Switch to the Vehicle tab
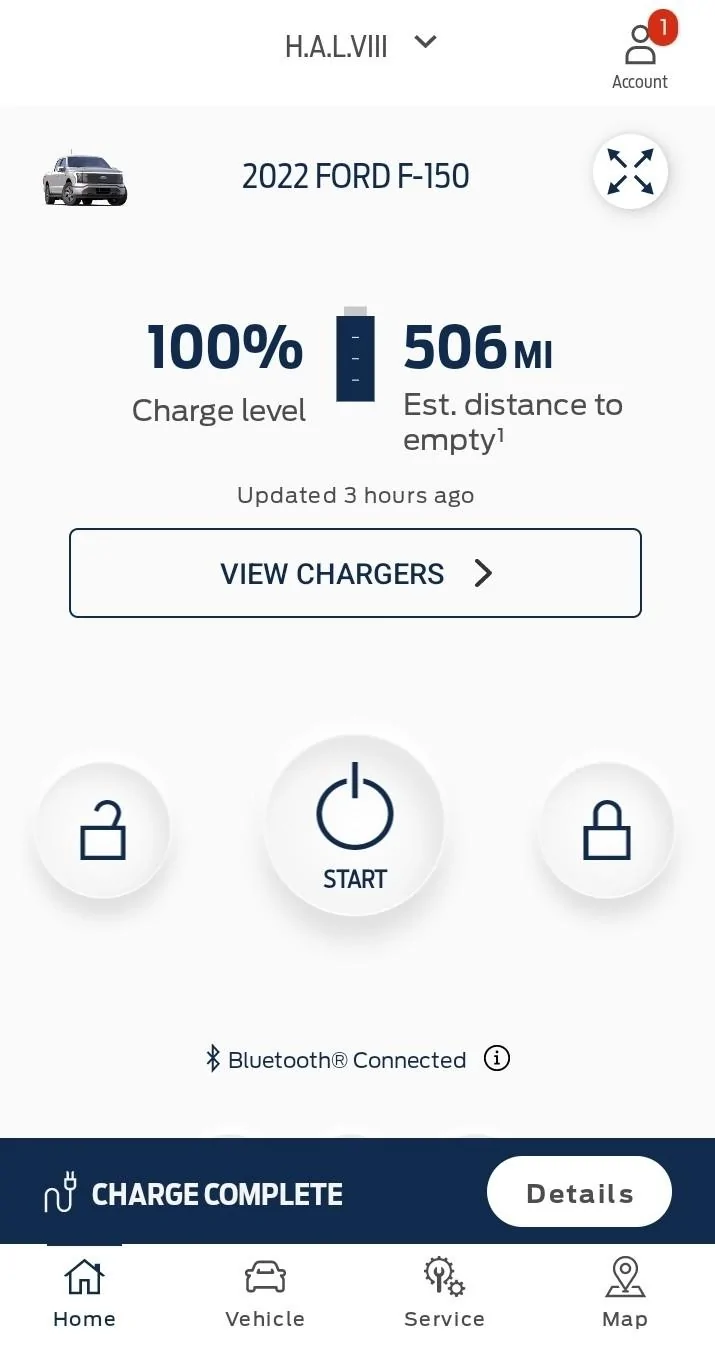Screen dimensions: 715x1348 pyautogui.click(x=265, y=1294)
